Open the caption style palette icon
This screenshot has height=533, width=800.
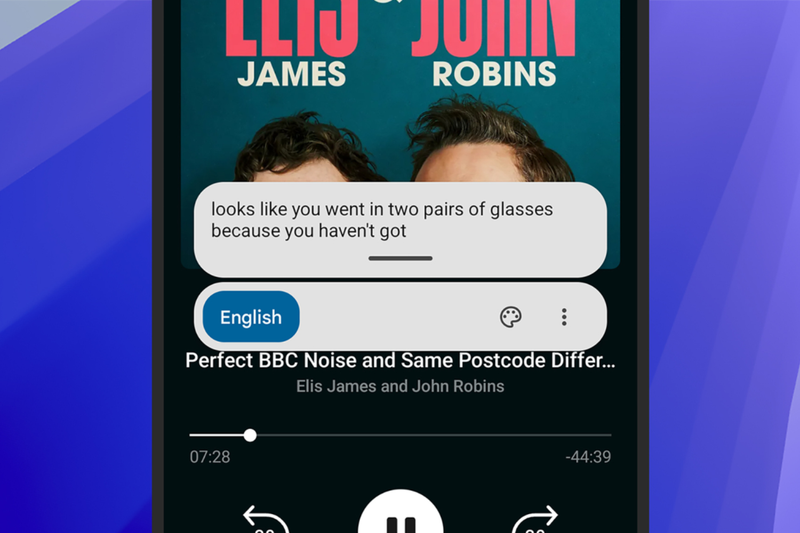click(511, 317)
